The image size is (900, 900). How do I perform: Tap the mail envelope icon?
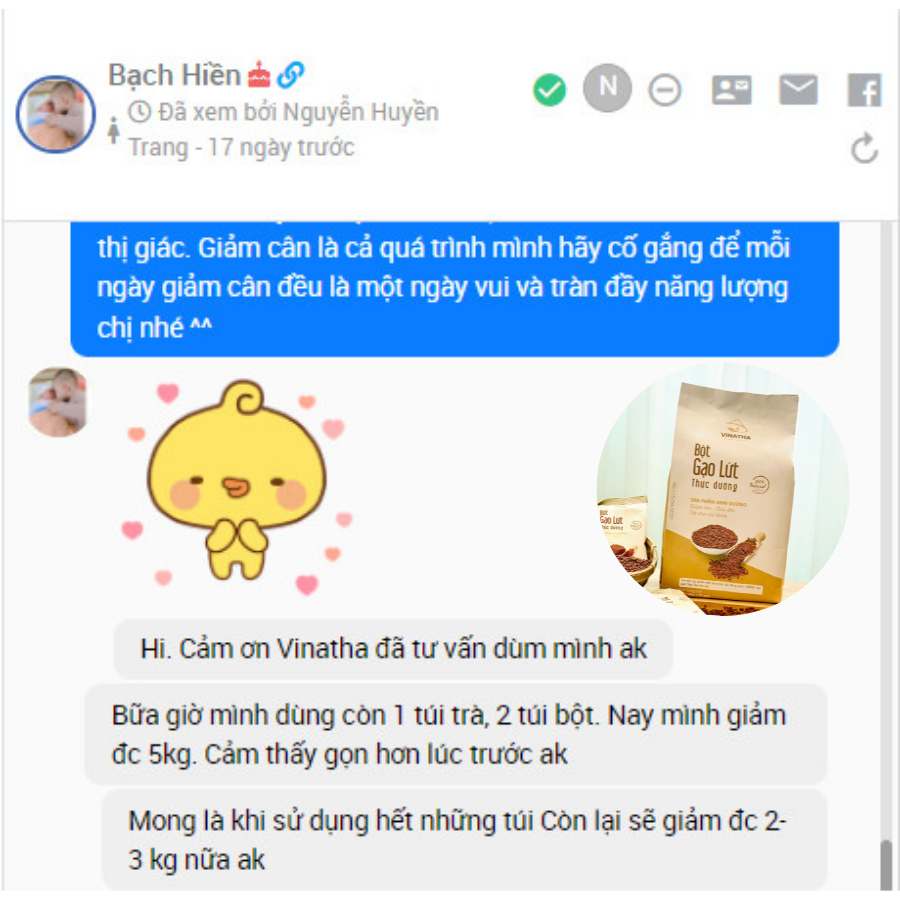tap(798, 90)
